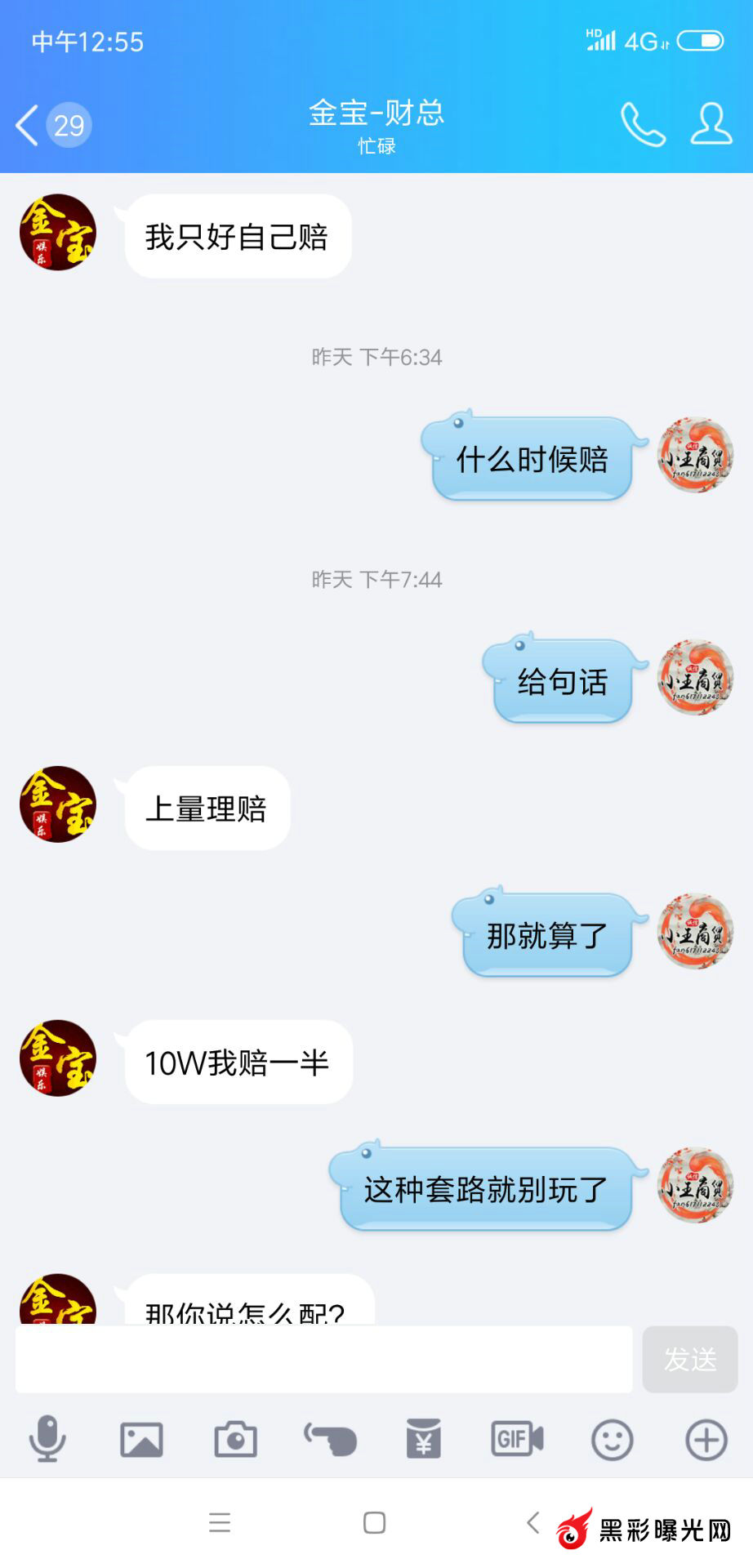Send a poke with the hand icon
The image size is (753, 1568).
[330, 1439]
